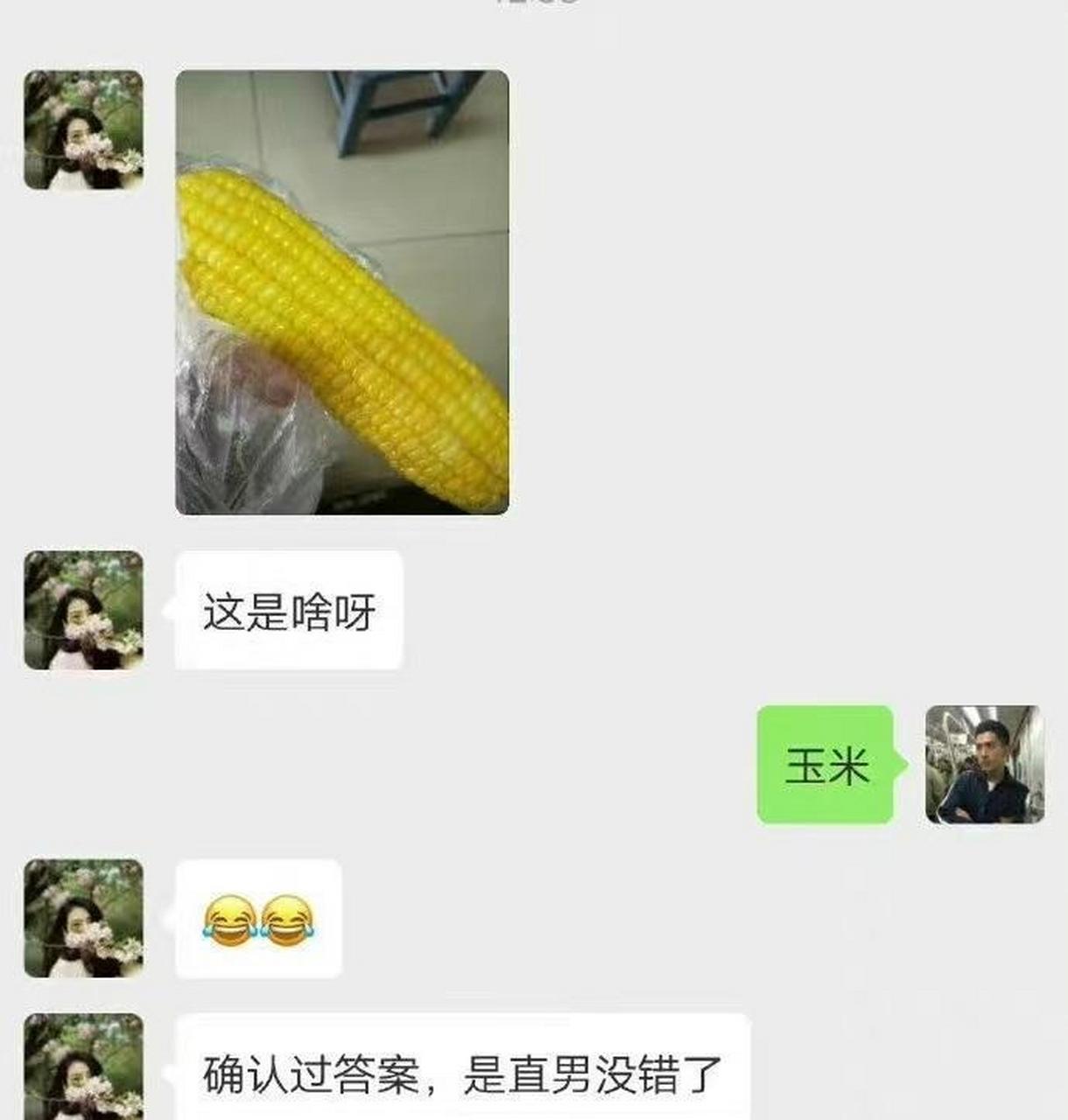Click the chat background area between messages
Viewport: 1068px width, 1120px height.
coord(613,542)
